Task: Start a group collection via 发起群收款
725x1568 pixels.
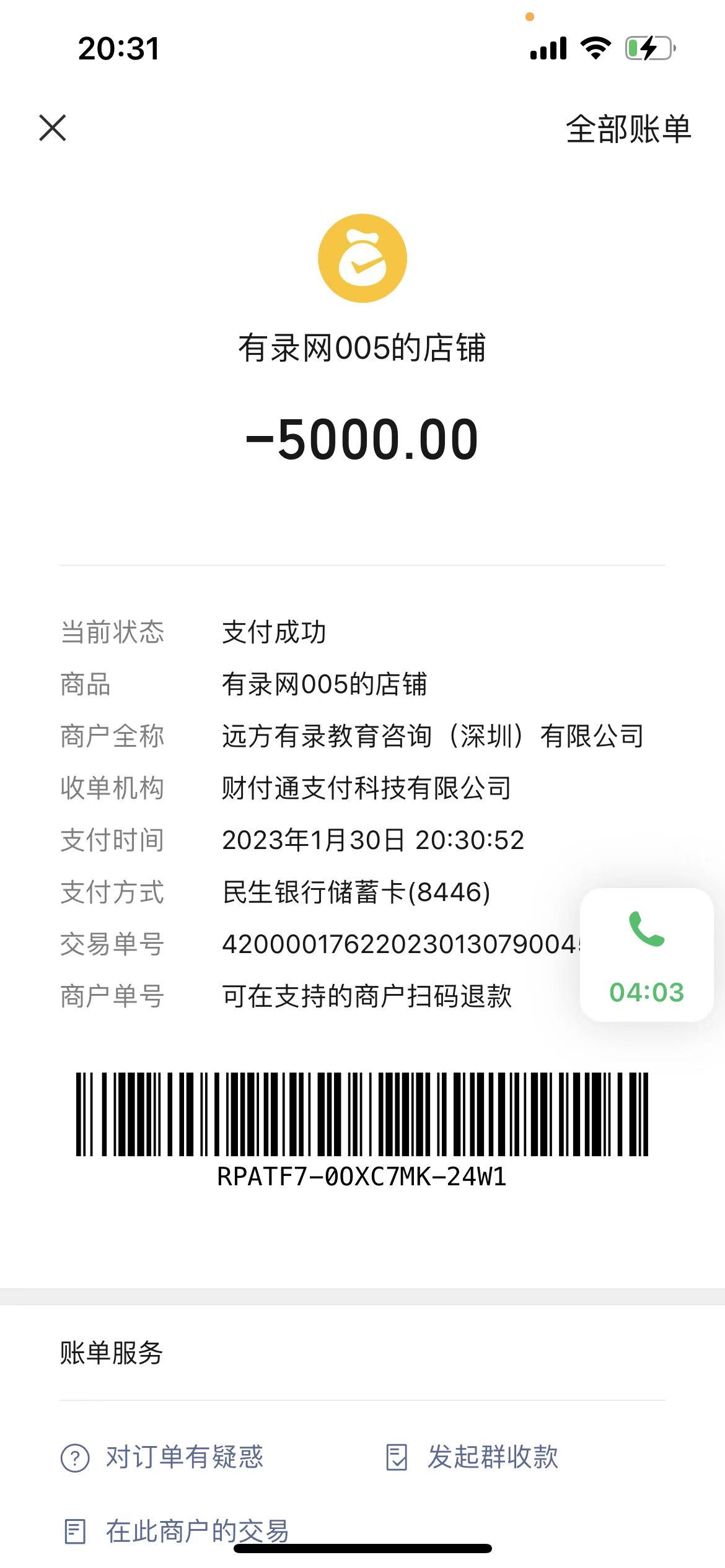Action: (x=472, y=1457)
